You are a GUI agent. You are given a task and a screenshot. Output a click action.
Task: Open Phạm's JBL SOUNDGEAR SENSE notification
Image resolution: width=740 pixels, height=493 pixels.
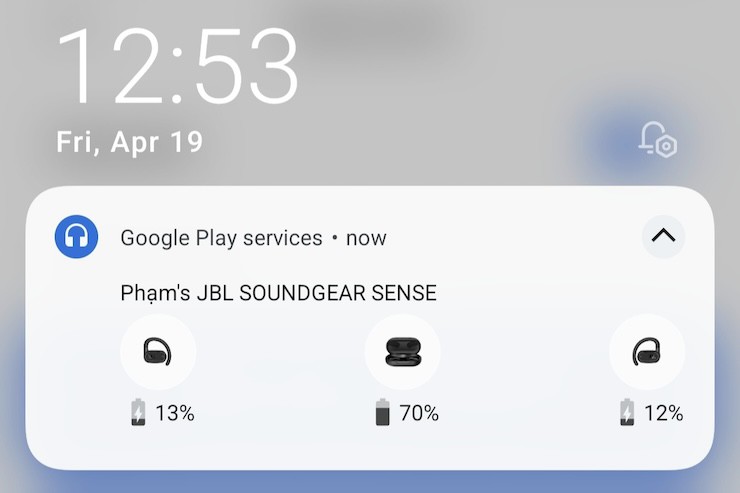tap(279, 293)
